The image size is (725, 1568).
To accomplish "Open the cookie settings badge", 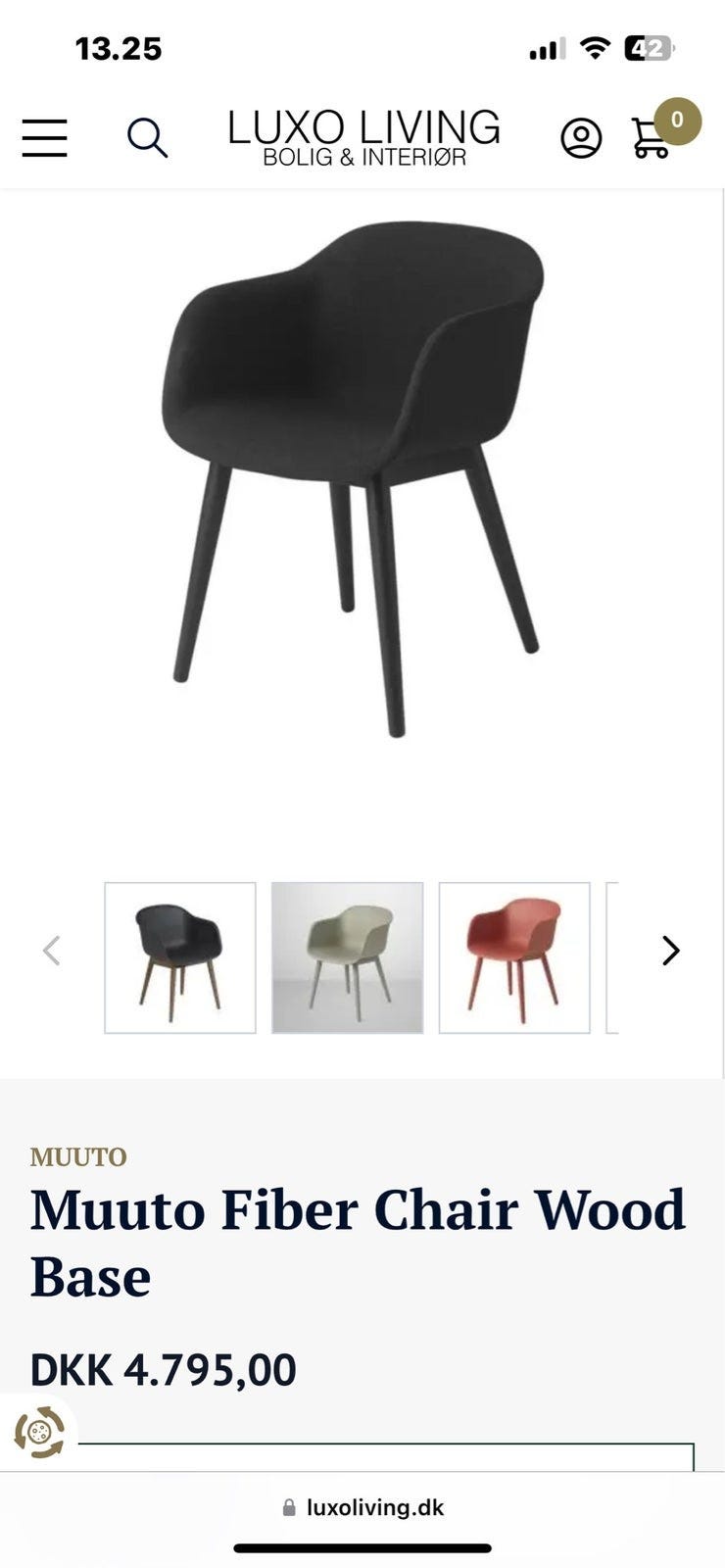I will pos(39,1432).
